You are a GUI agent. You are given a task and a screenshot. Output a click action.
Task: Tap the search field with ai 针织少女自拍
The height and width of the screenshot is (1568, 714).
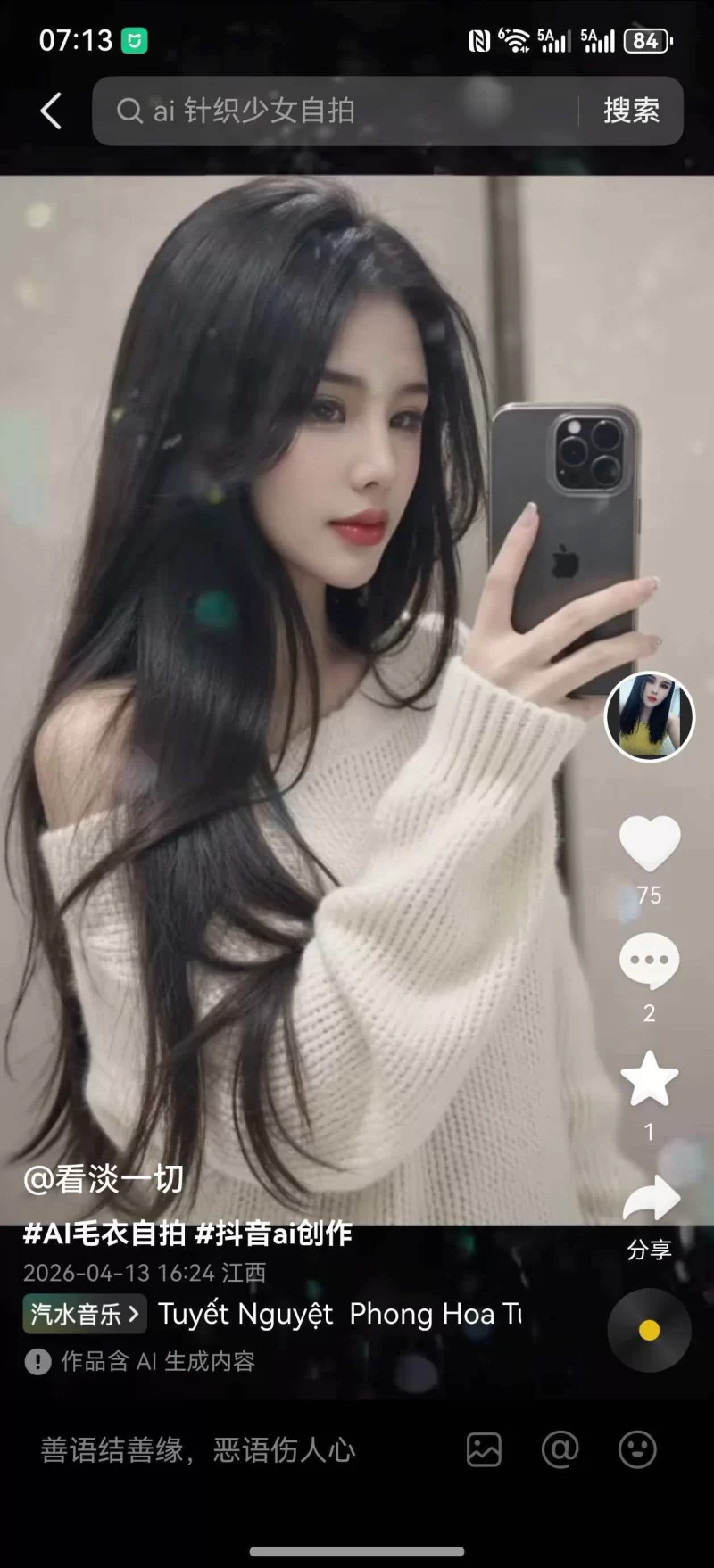339,111
